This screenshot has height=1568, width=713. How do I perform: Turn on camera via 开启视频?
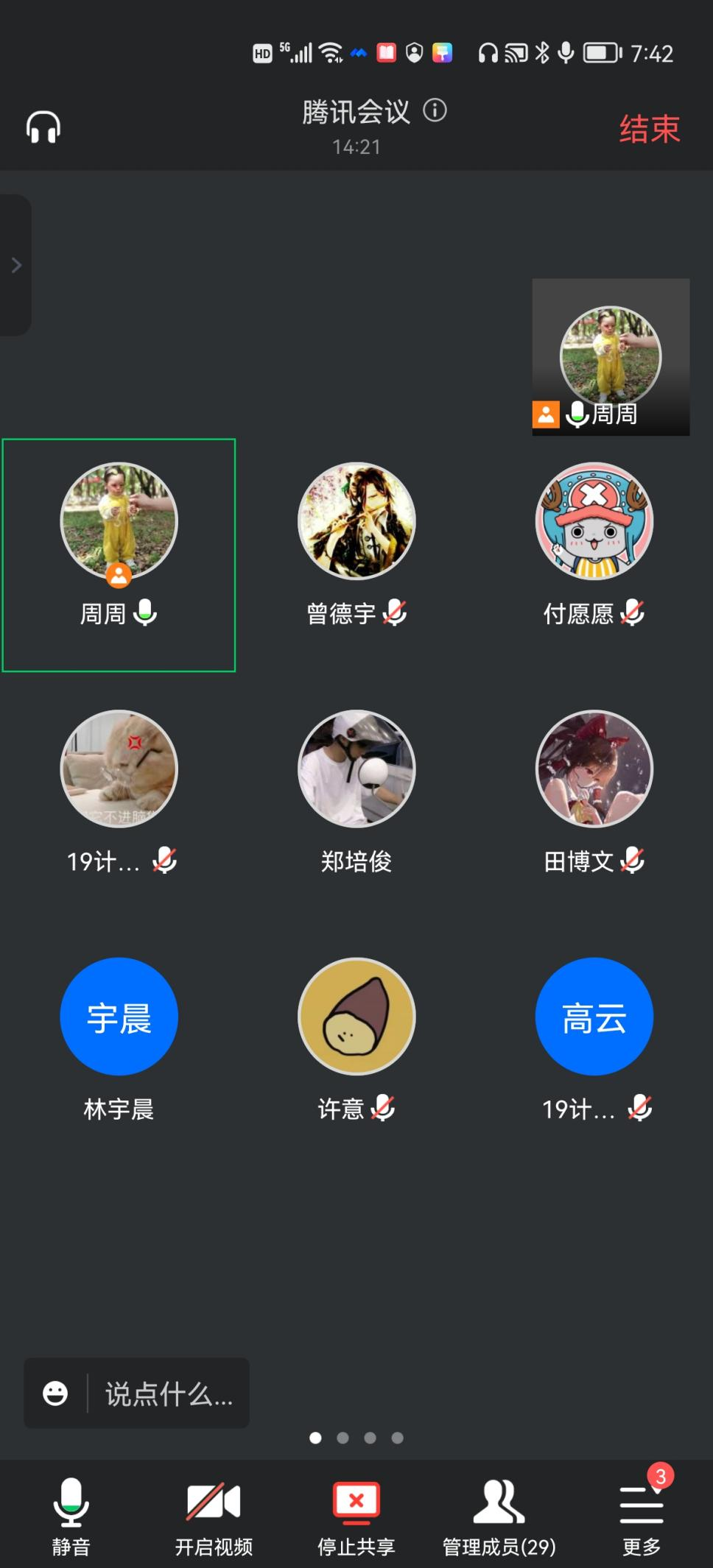point(214,1516)
